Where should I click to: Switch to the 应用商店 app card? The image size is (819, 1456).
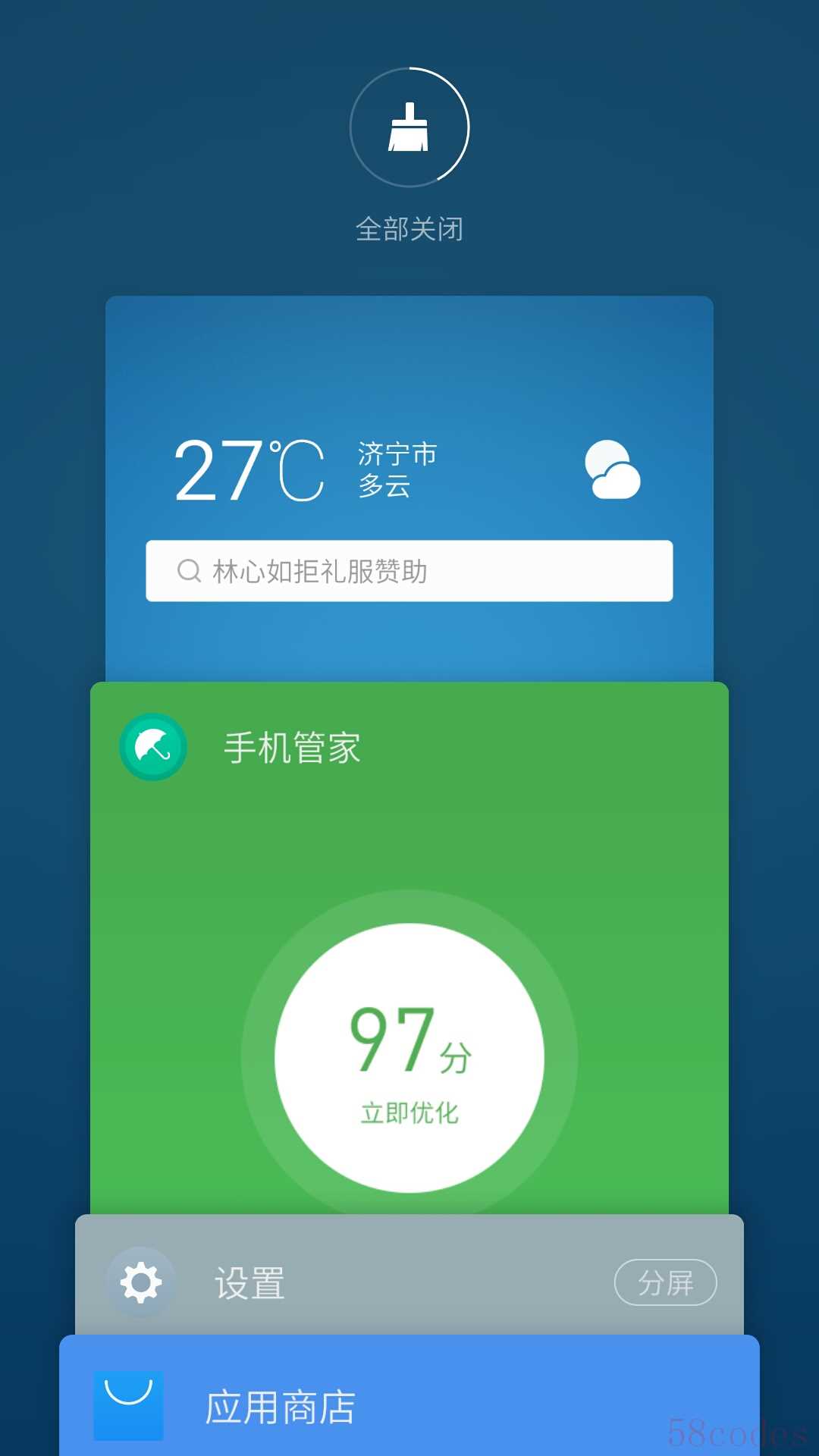pyautogui.click(x=409, y=1407)
